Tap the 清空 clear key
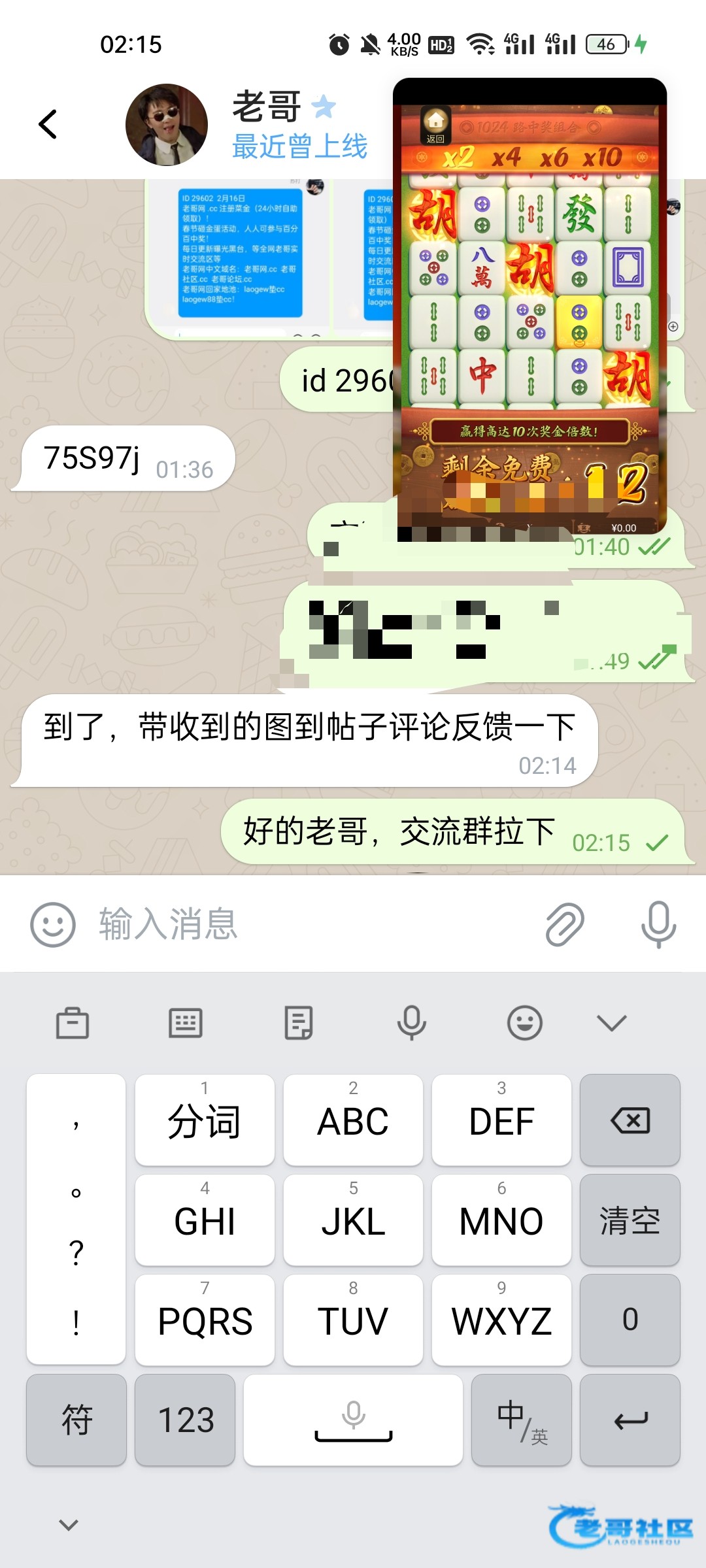This screenshot has width=706, height=1568. [x=630, y=1220]
